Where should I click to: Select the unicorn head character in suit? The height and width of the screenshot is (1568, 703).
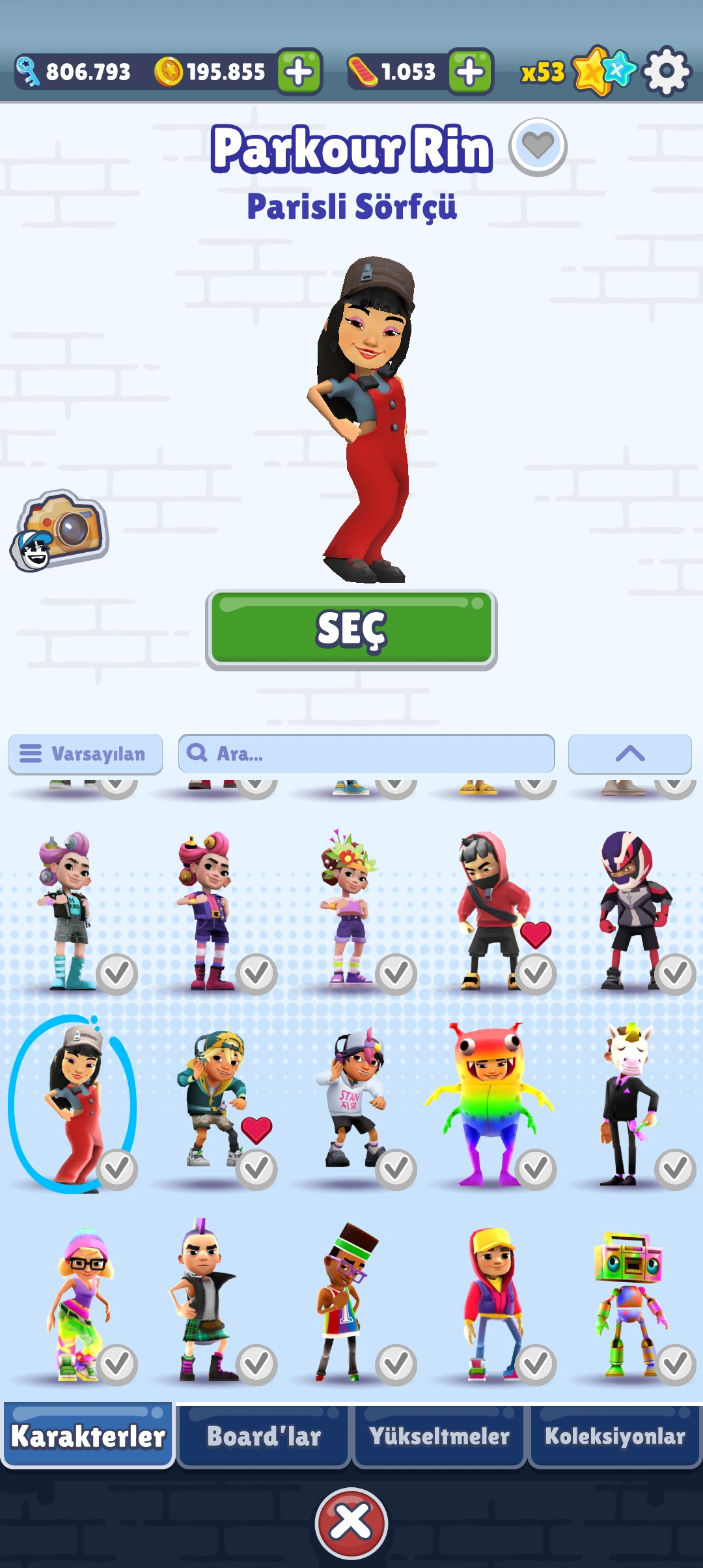(628, 1104)
